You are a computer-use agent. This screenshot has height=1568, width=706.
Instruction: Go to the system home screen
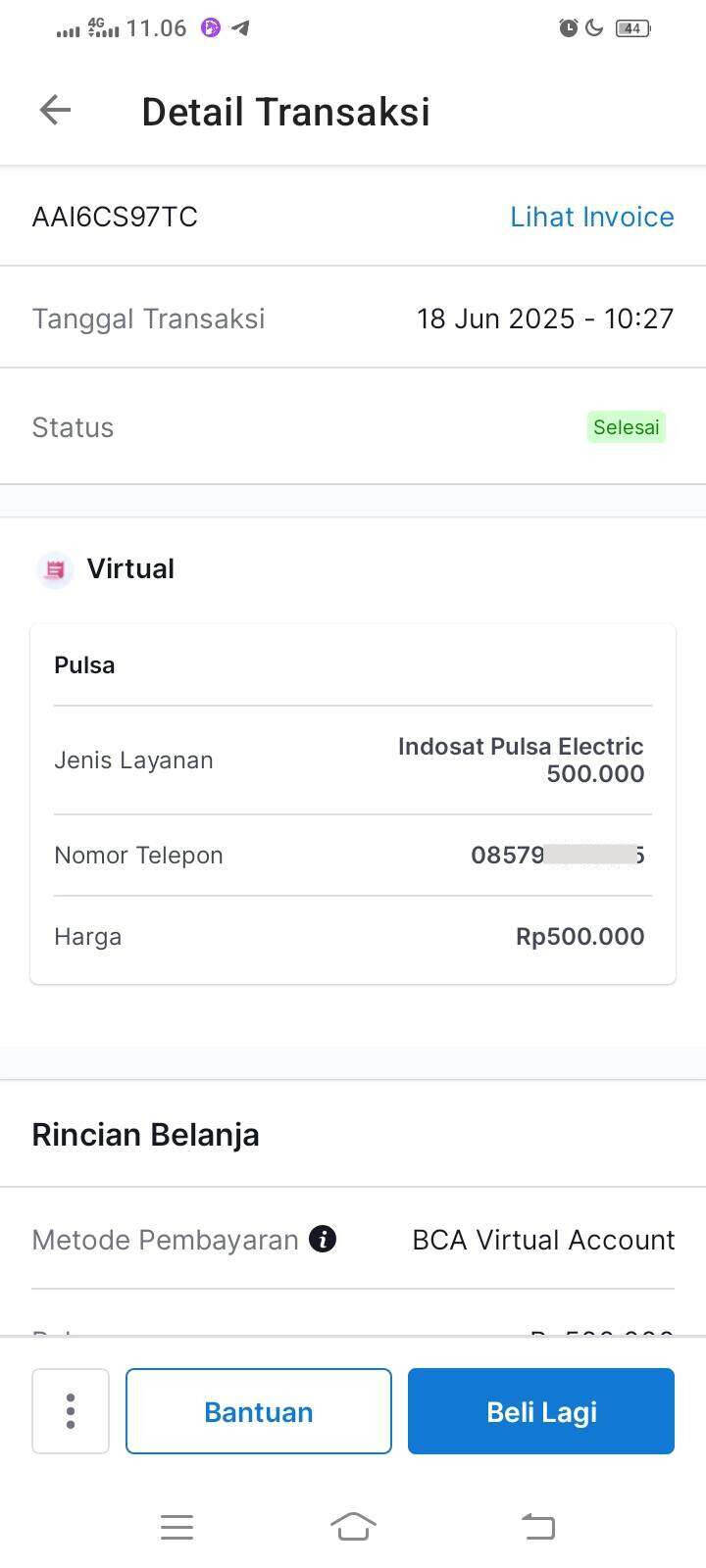tap(353, 1526)
